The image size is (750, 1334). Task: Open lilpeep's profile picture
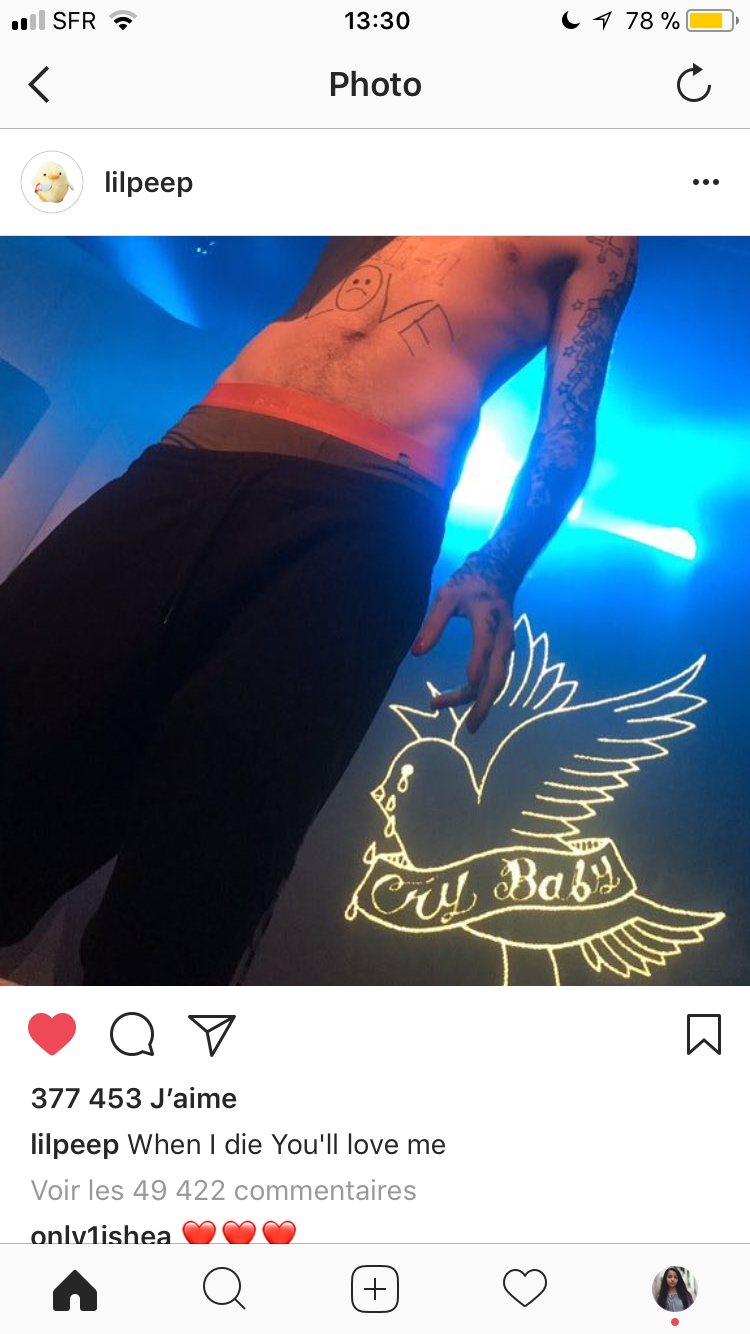[x=52, y=182]
